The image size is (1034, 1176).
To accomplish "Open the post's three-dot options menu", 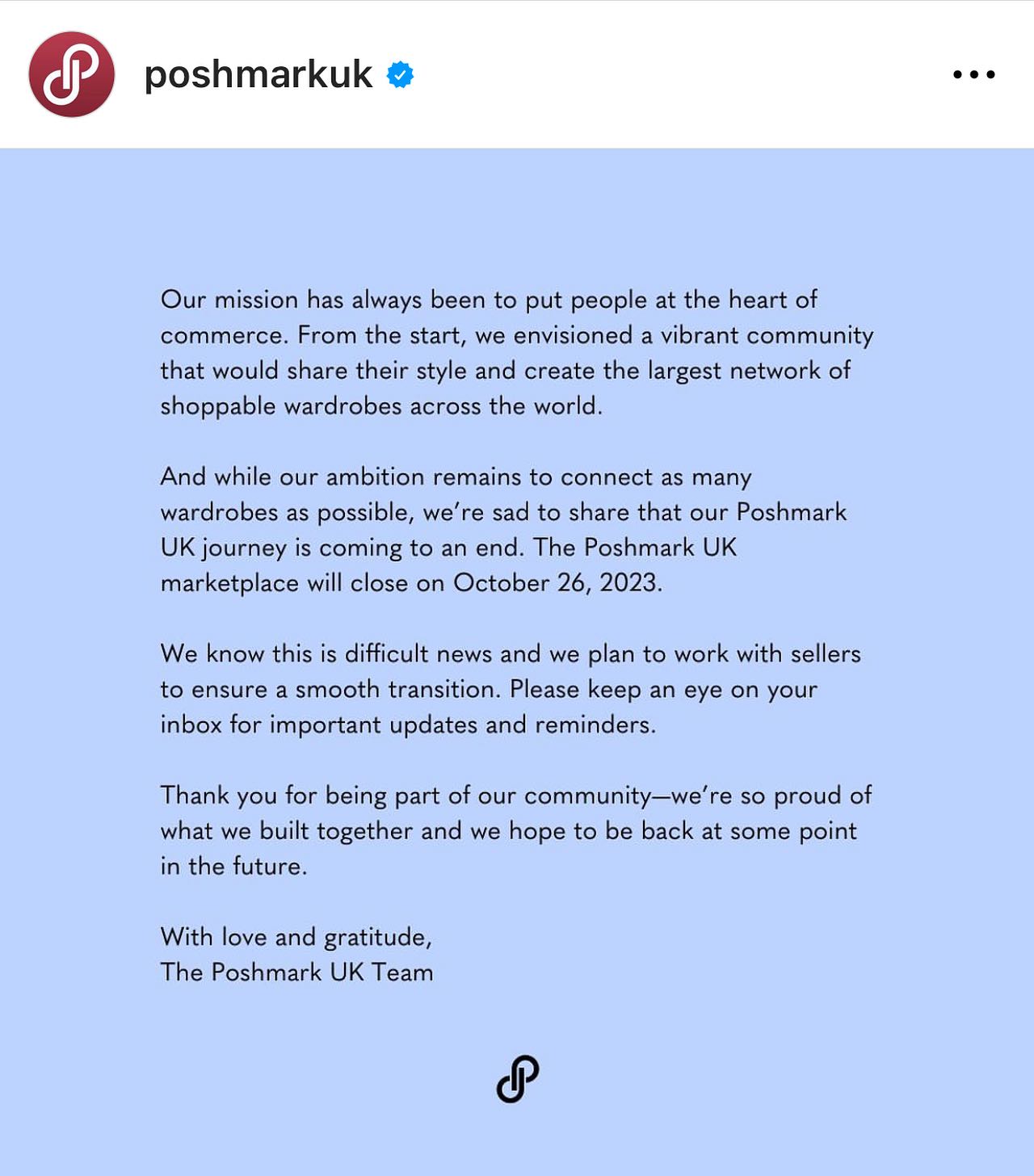I will (x=973, y=74).
